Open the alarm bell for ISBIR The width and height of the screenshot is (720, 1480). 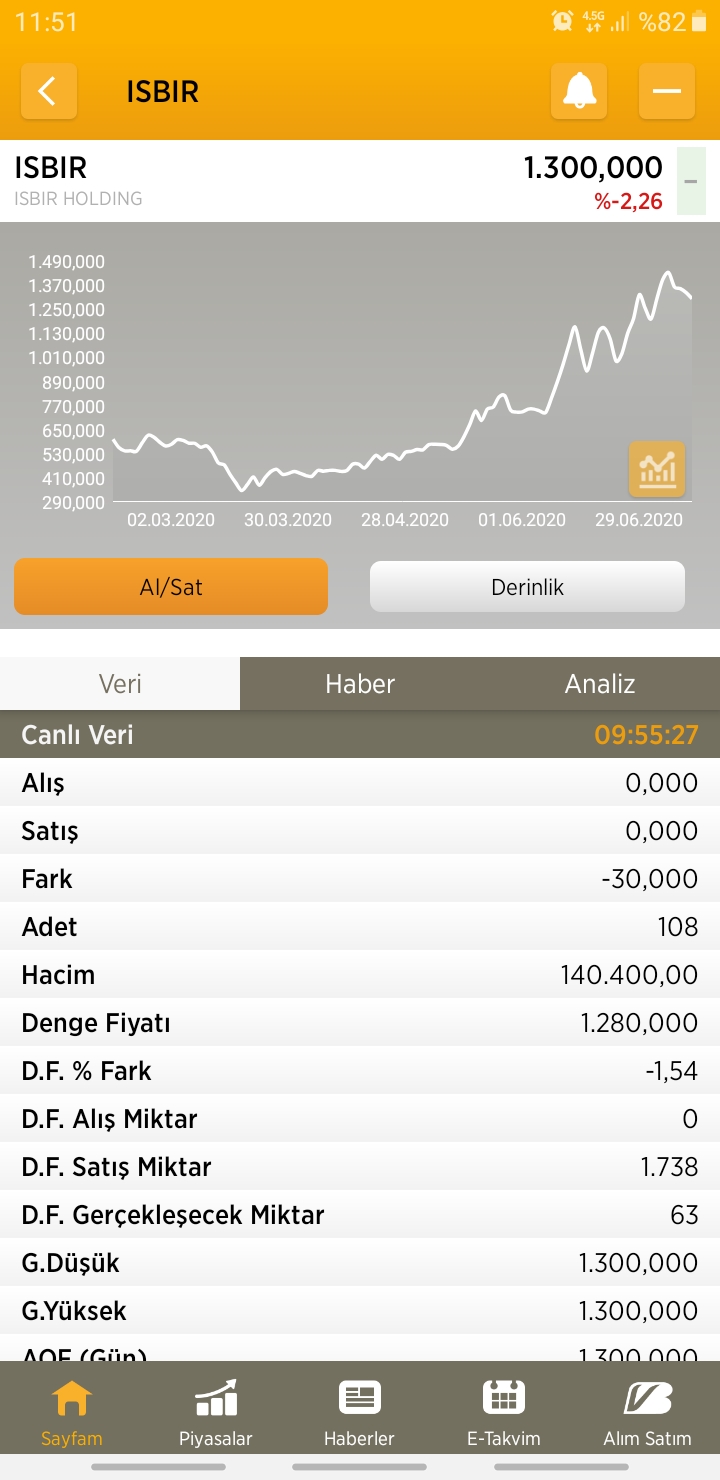[x=579, y=92]
